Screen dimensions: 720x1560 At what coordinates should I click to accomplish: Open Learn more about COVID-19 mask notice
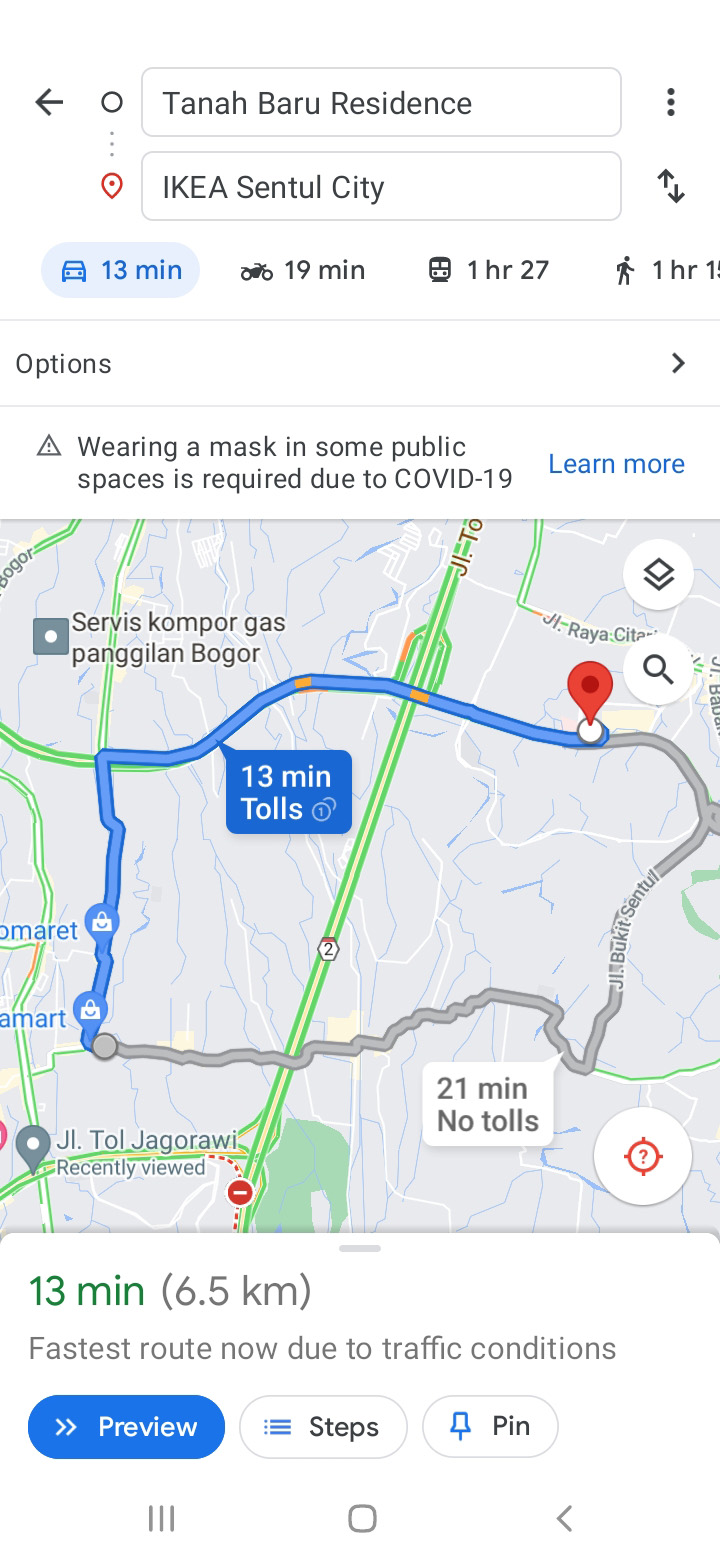pos(616,464)
